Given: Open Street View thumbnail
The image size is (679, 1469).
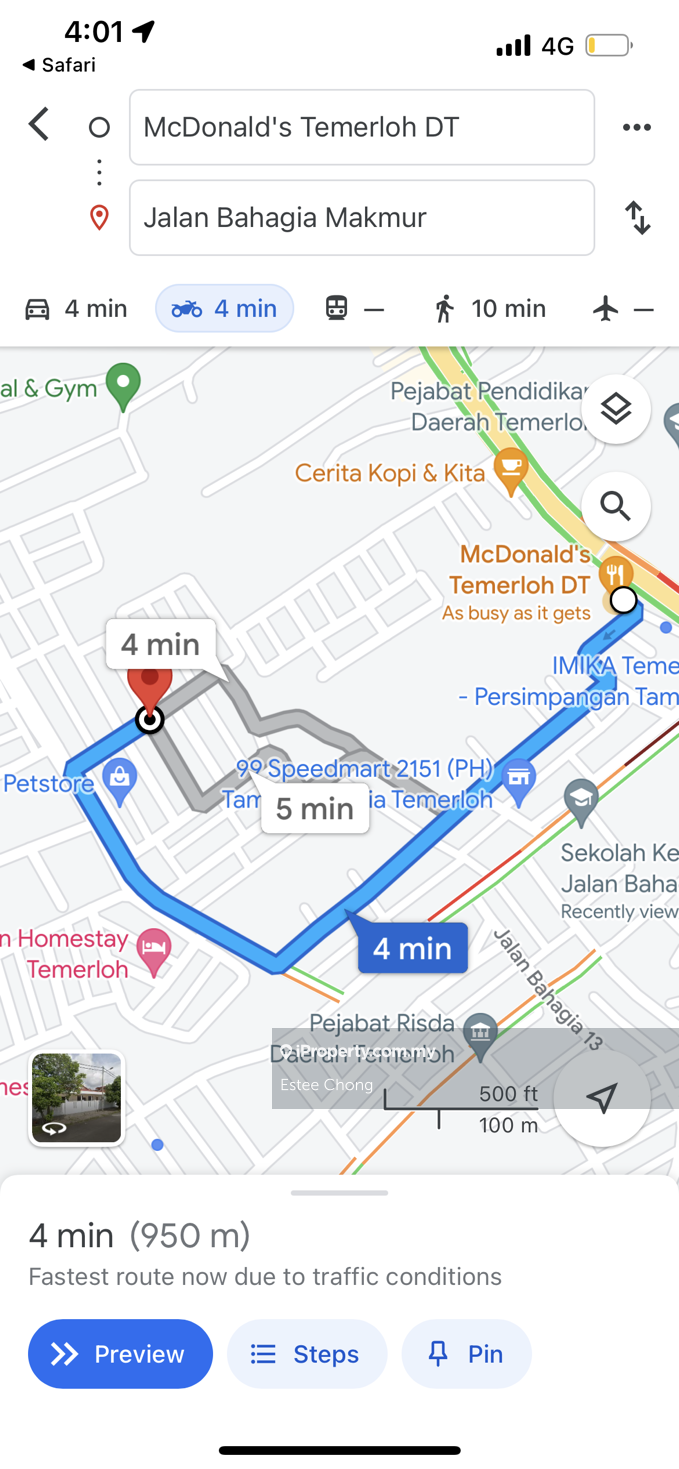Looking at the screenshot, I should coord(76,1097).
